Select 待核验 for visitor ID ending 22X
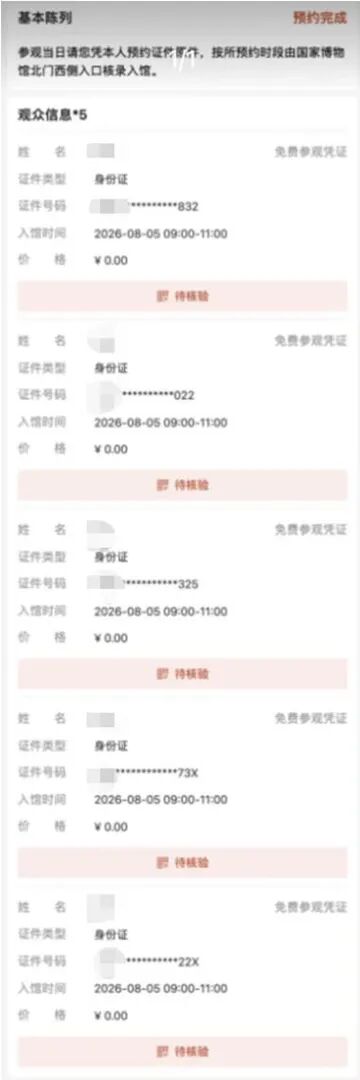 point(182,1052)
